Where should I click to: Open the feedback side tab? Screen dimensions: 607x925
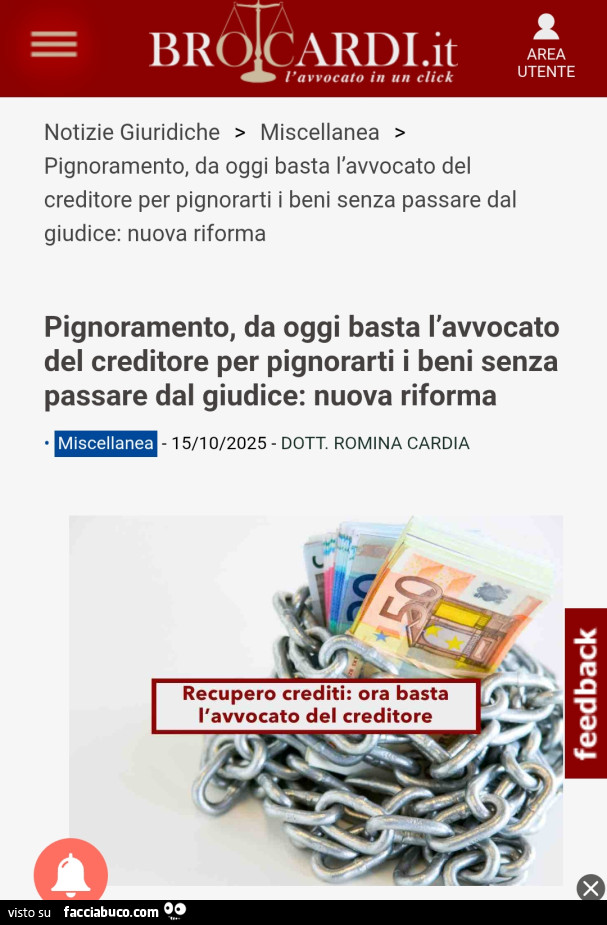click(x=586, y=693)
